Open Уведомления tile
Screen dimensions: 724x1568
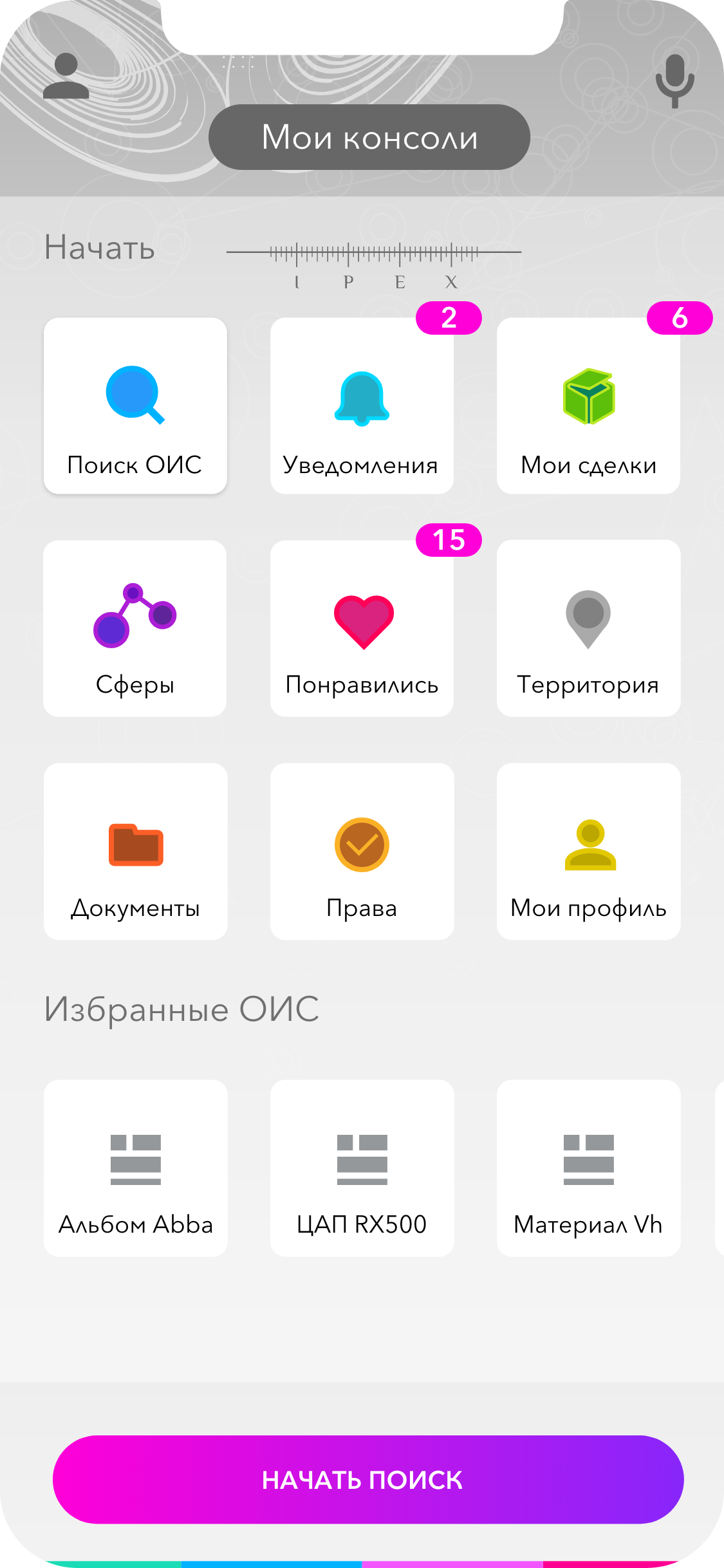click(x=362, y=406)
